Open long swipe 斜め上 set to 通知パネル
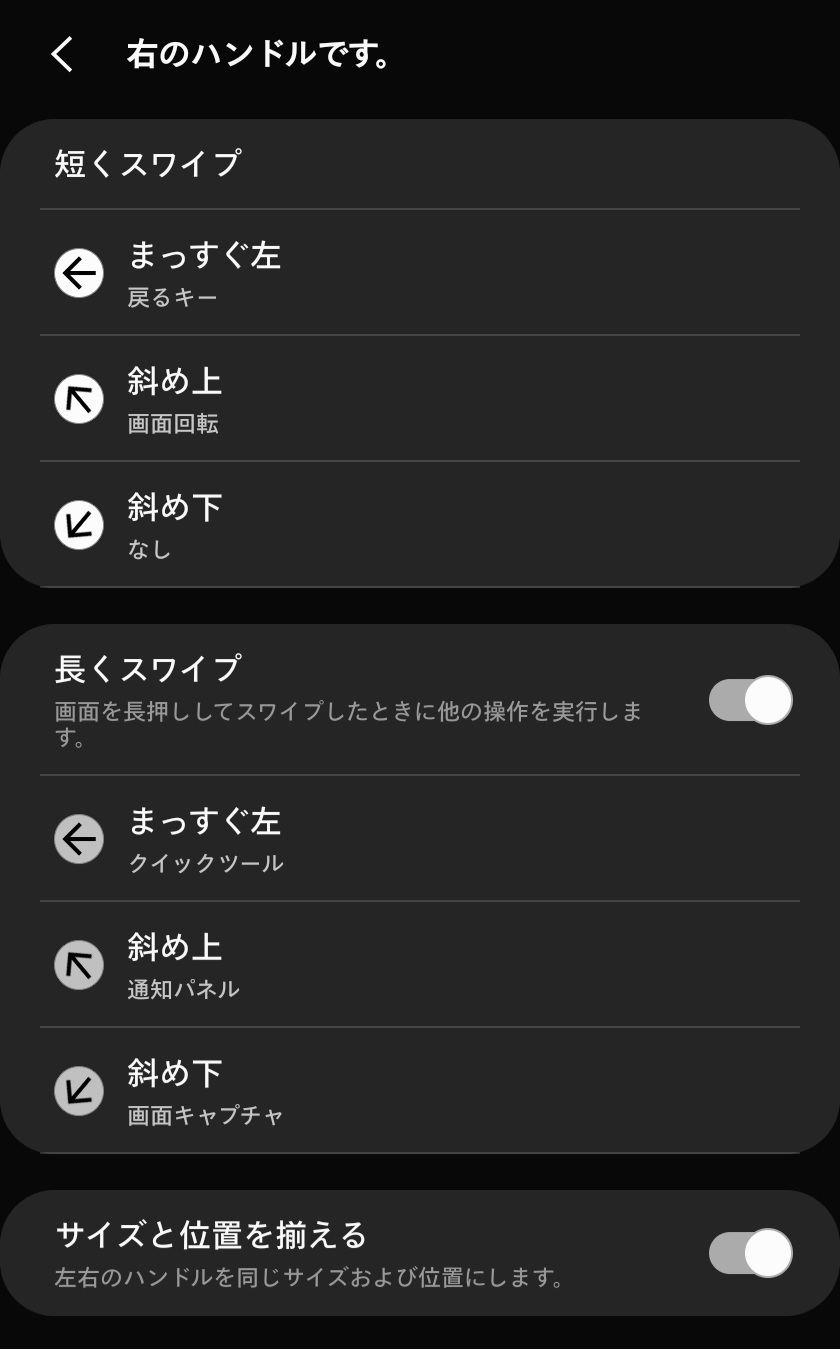This screenshot has width=840, height=1349. [420, 964]
